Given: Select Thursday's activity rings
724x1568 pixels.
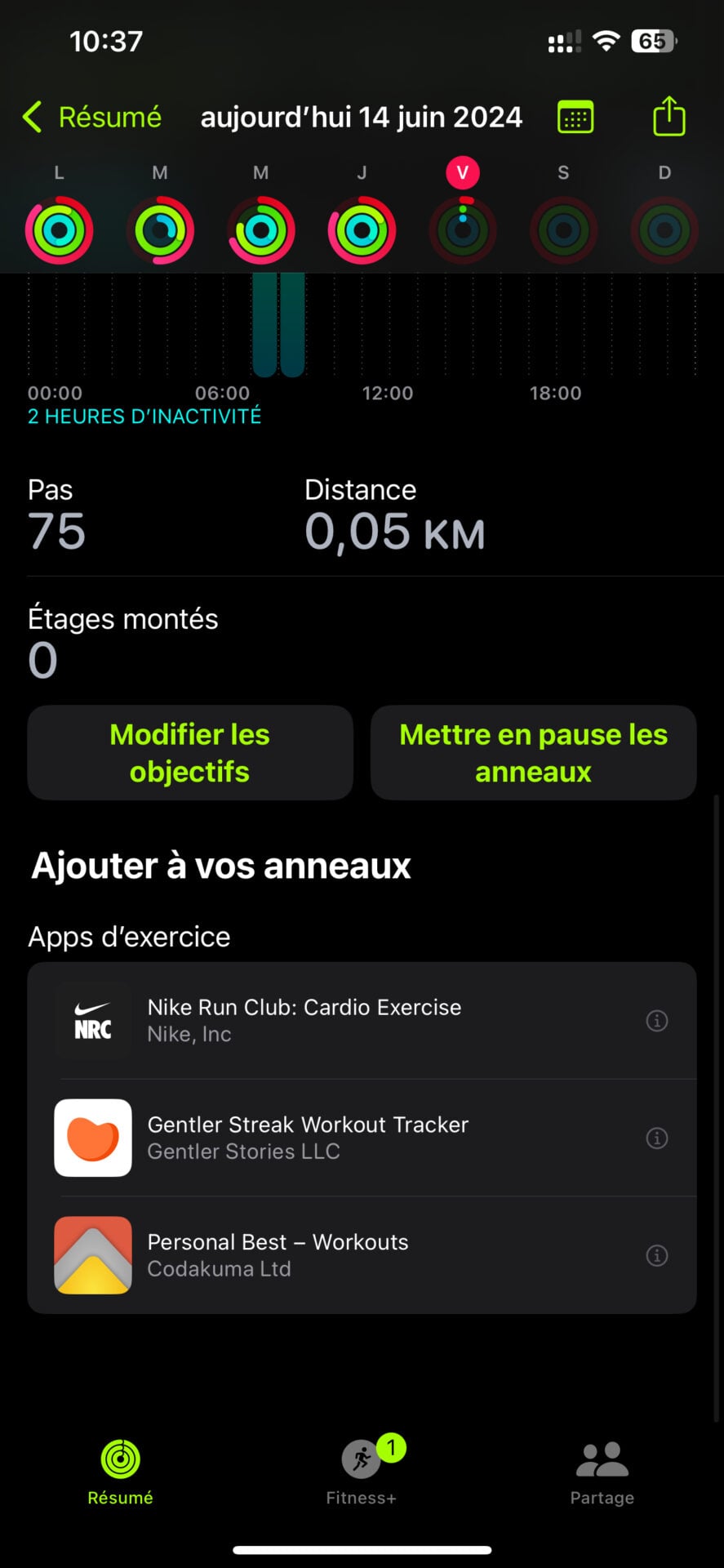Looking at the screenshot, I should pos(362,229).
